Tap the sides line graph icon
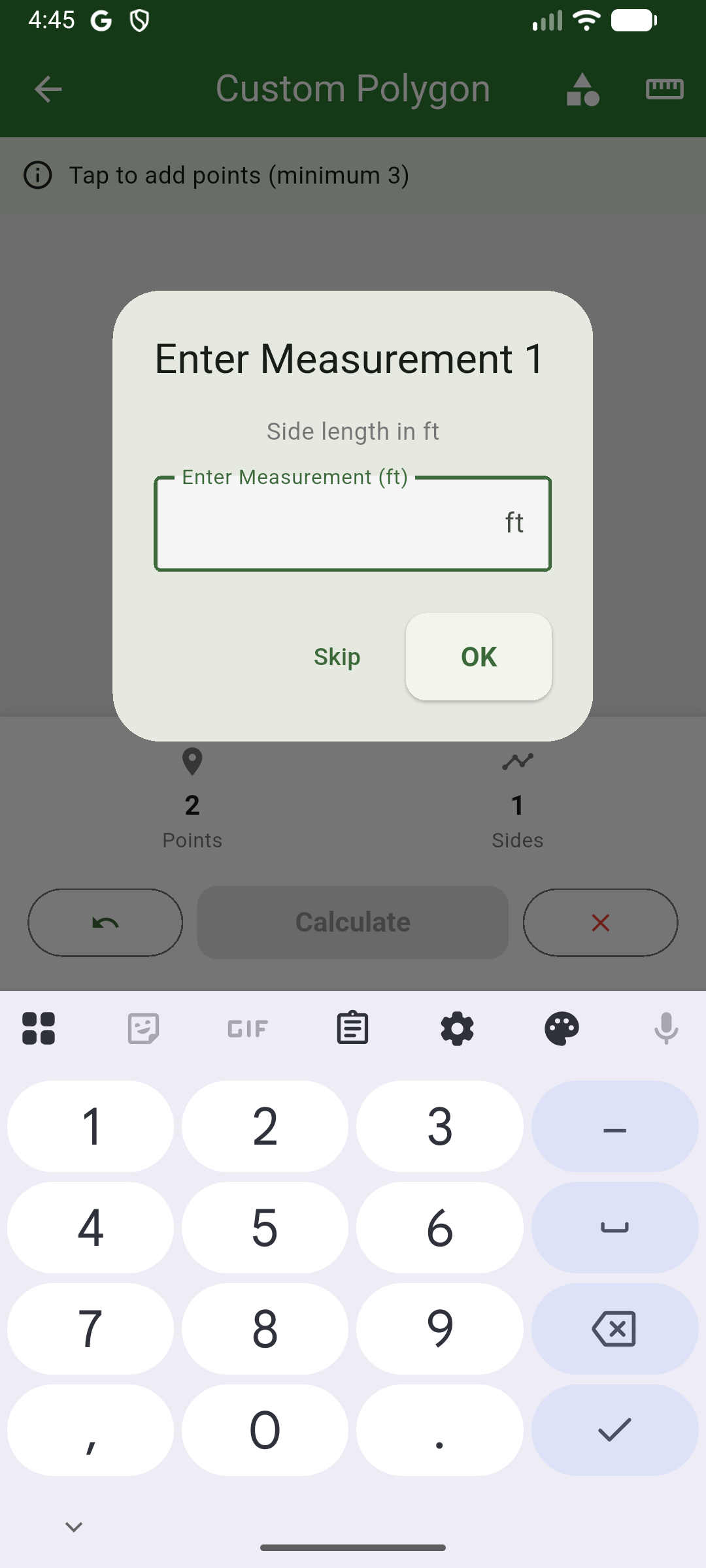Screen dimensions: 706x1568 [517, 763]
